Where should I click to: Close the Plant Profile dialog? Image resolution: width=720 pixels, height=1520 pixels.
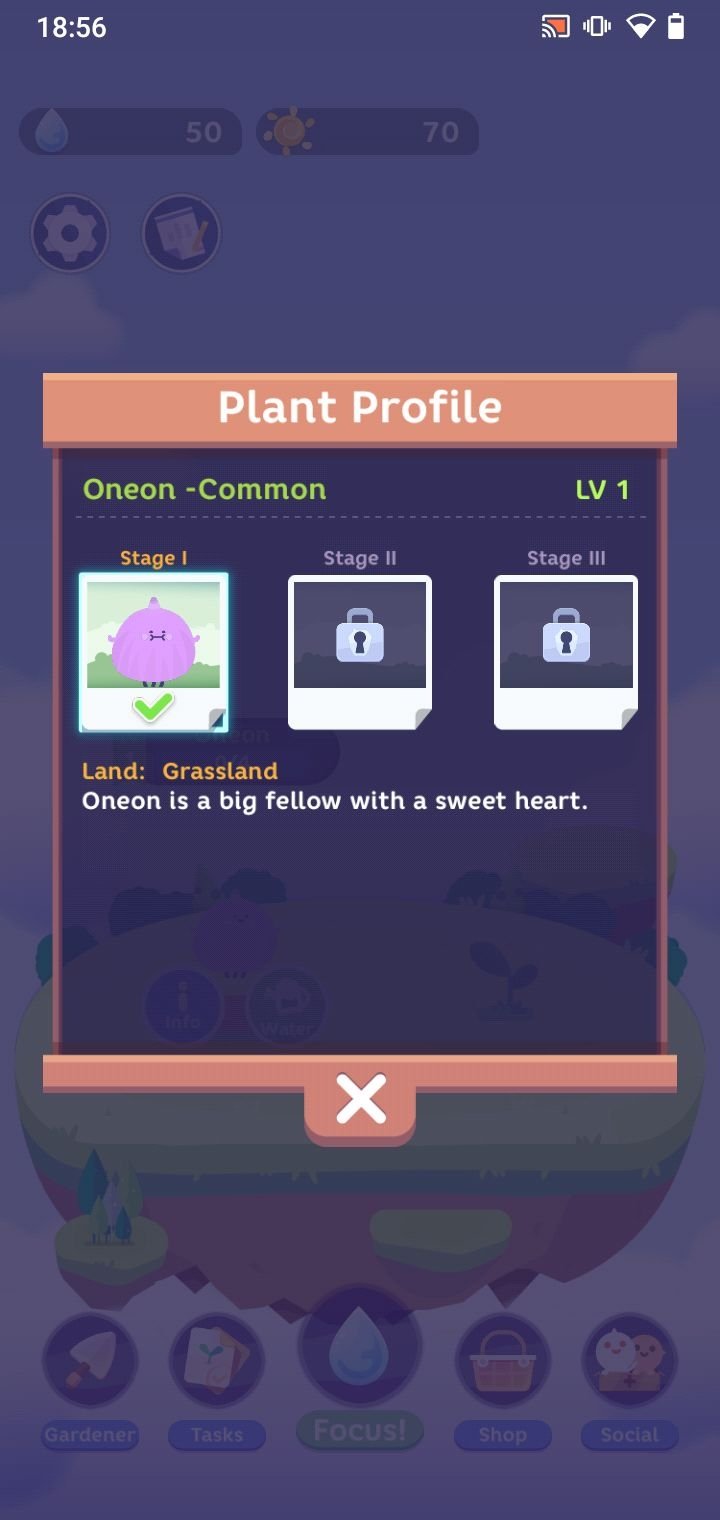360,1101
